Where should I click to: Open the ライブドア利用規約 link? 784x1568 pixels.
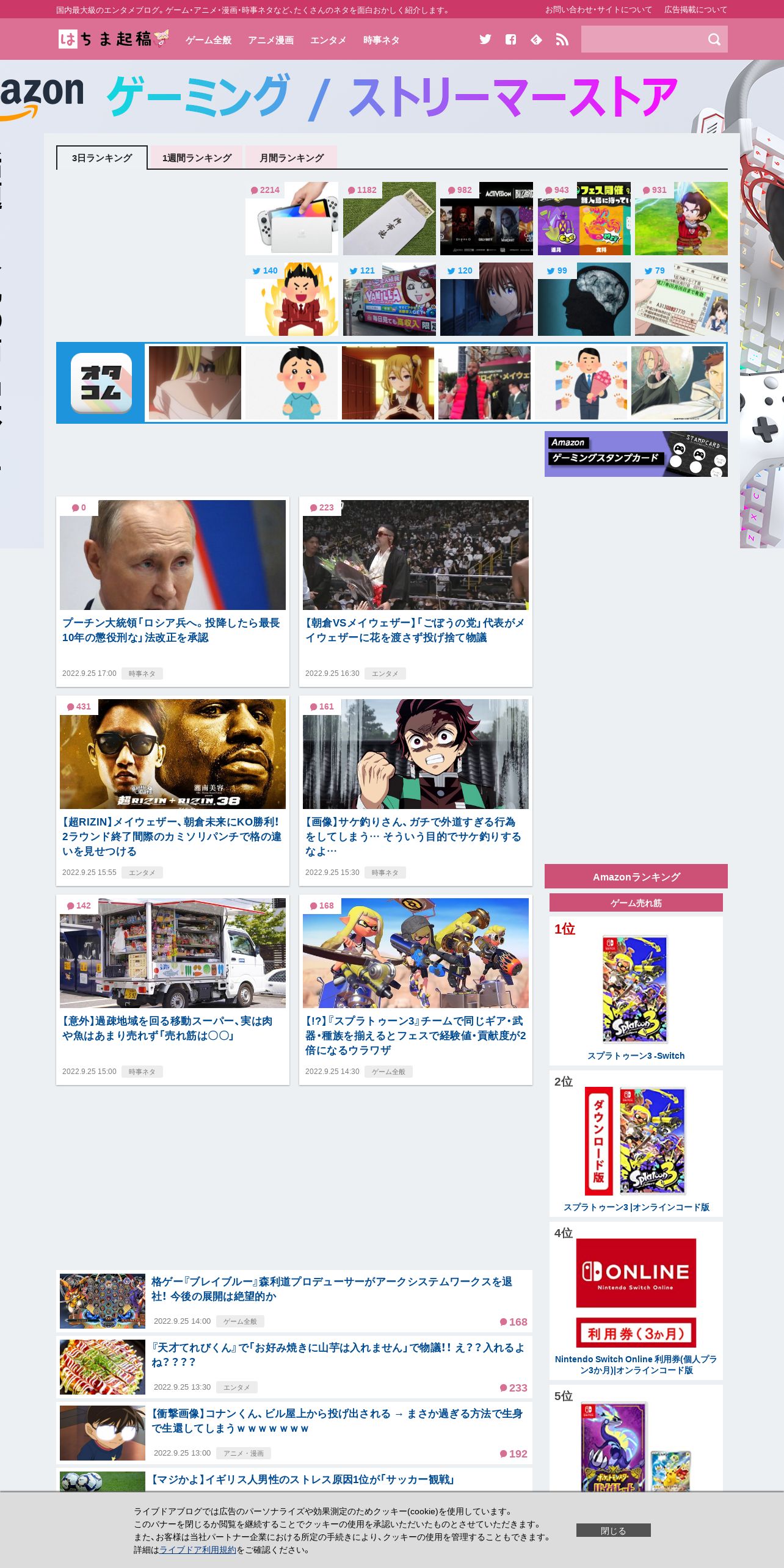pyautogui.click(x=197, y=1550)
